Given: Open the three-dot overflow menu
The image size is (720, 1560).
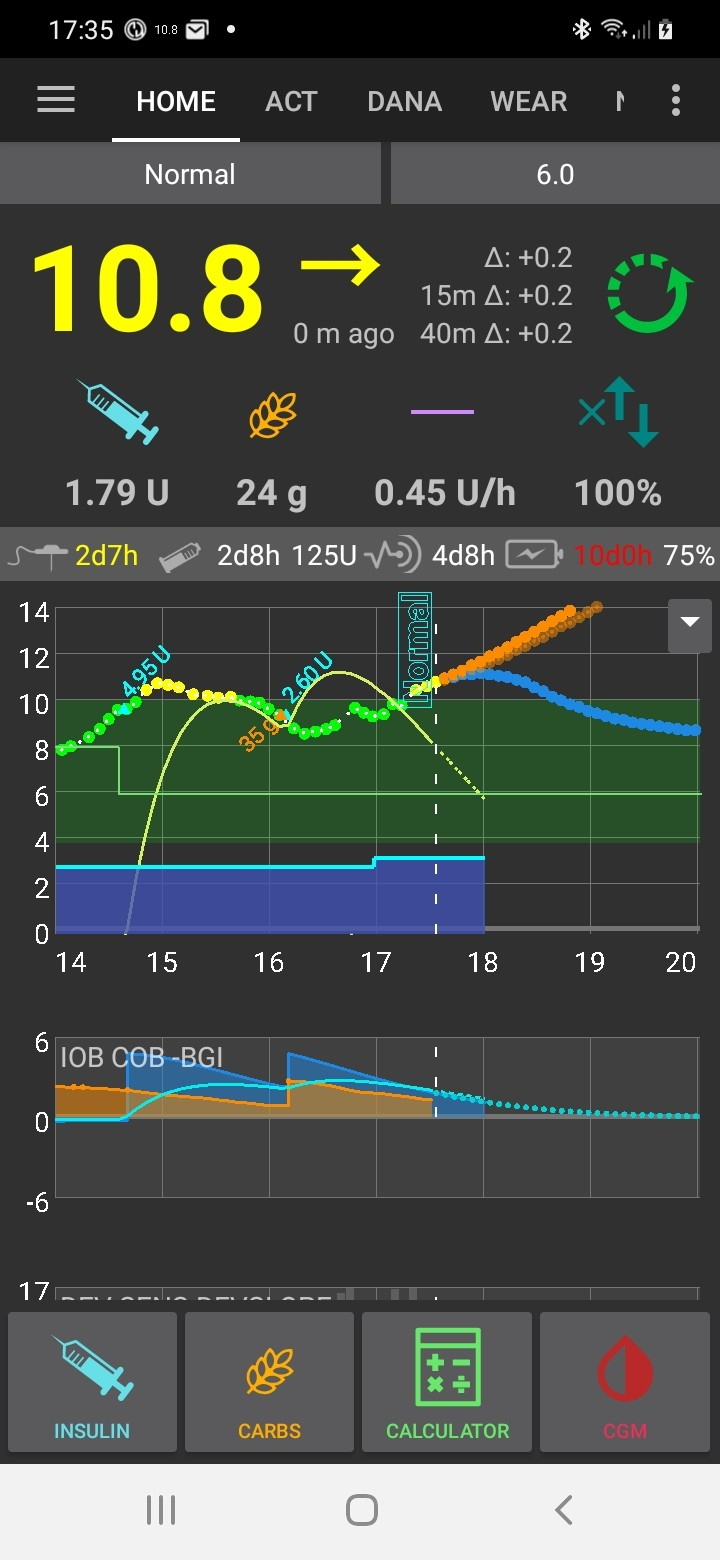Looking at the screenshot, I should click(x=676, y=100).
